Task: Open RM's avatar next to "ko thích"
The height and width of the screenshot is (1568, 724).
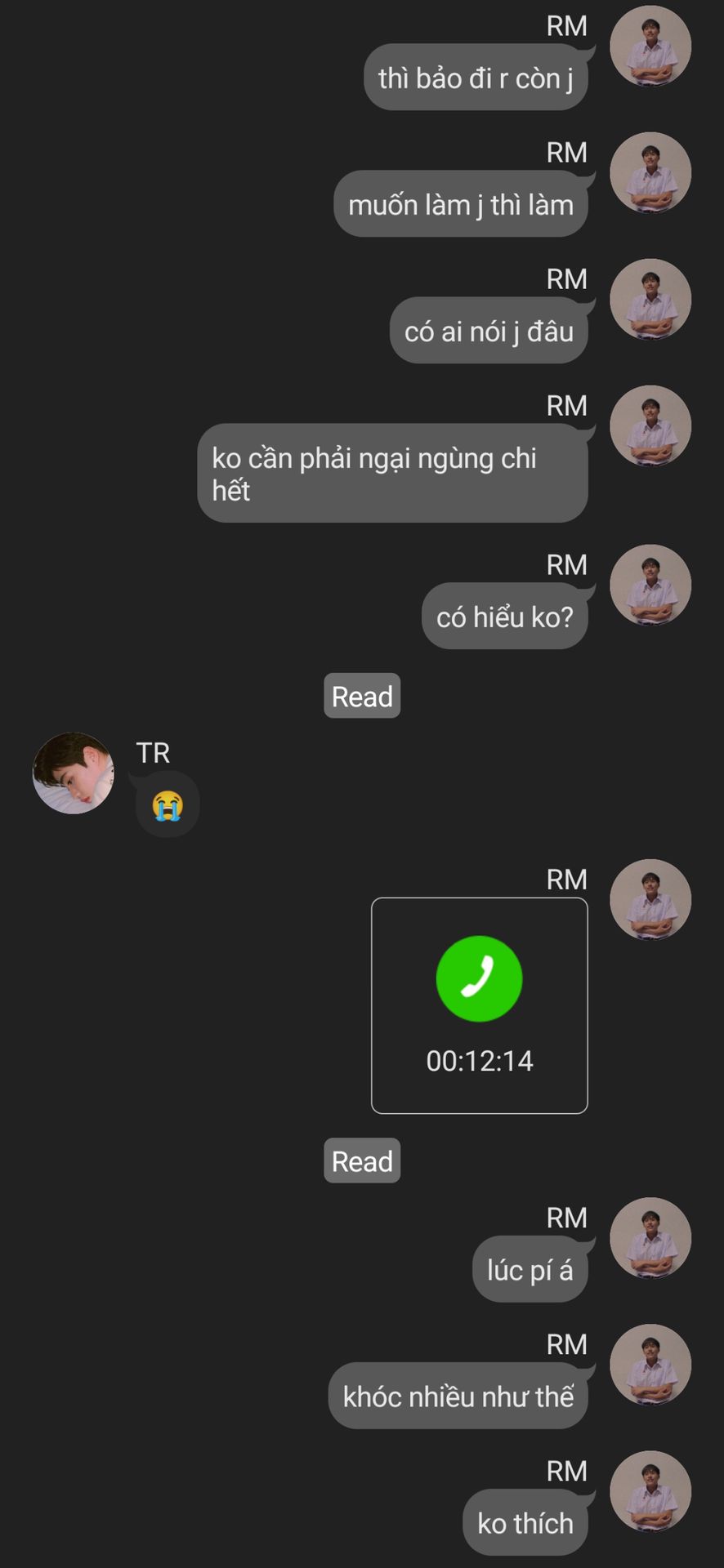Action: pyautogui.click(x=650, y=1491)
